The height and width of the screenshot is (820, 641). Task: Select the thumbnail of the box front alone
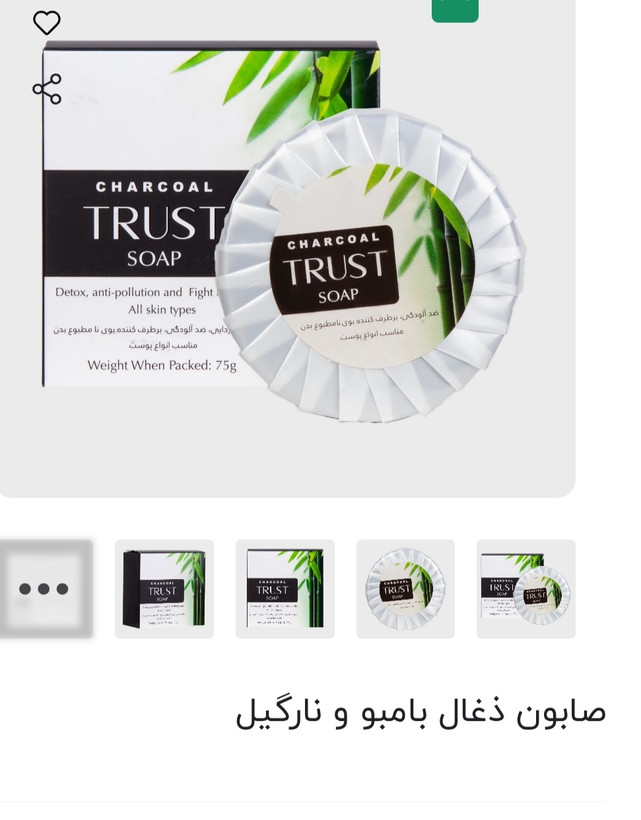(x=285, y=589)
